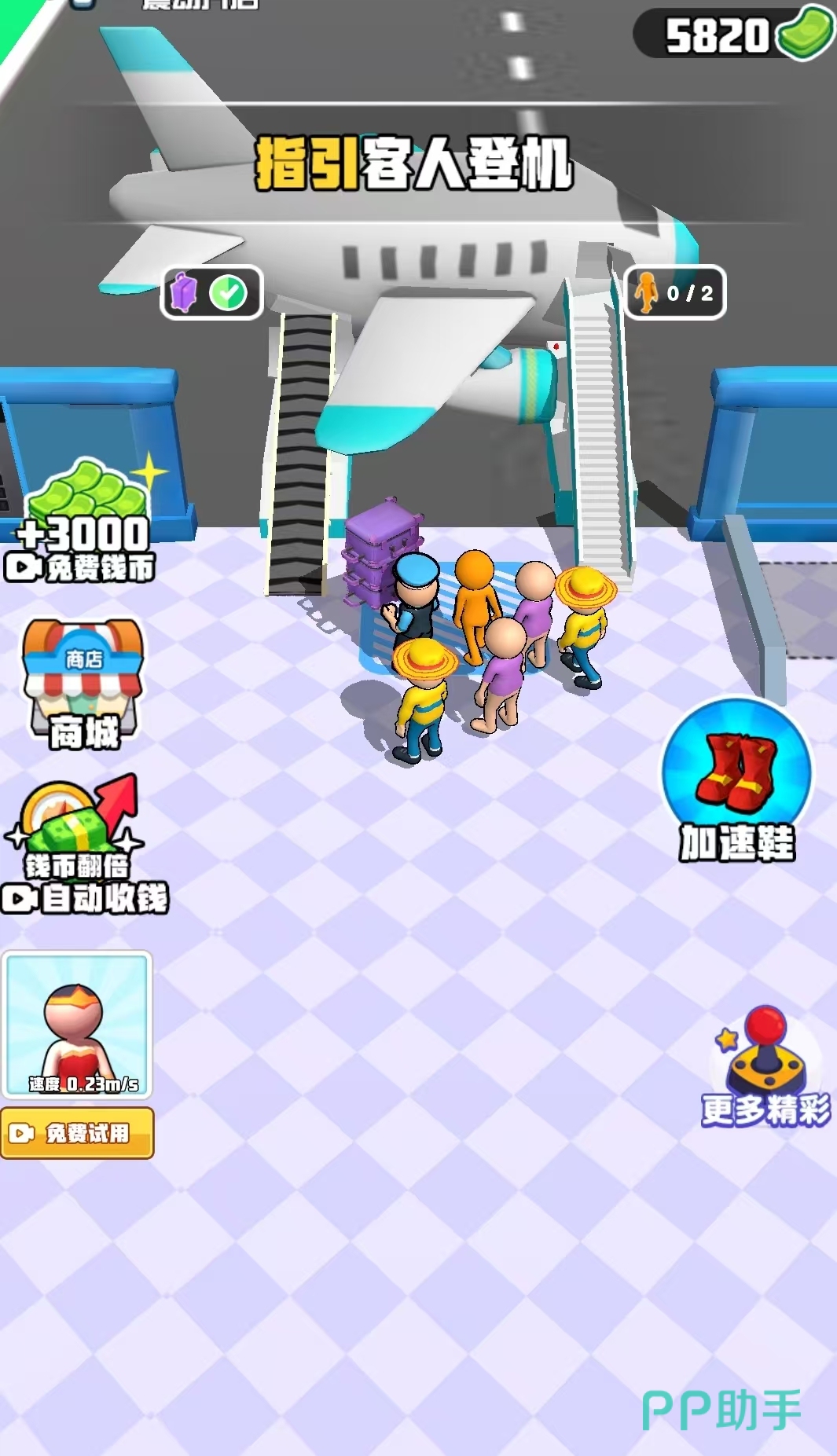This screenshot has height=1456, width=837.
Task: Open 更多精彩 more games
Action: click(763, 1067)
